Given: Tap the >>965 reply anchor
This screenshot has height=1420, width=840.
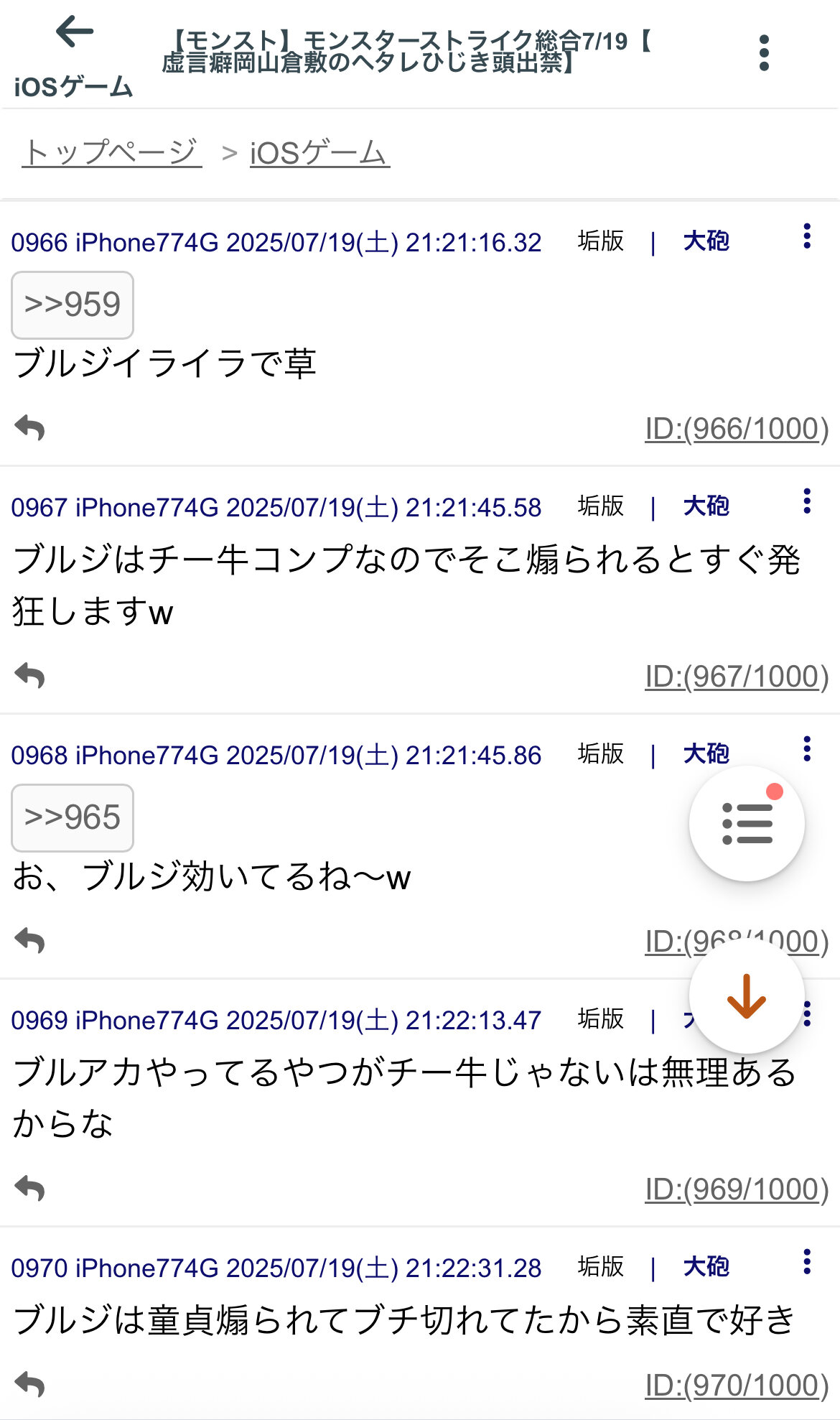Looking at the screenshot, I should click(x=73, y=817).
